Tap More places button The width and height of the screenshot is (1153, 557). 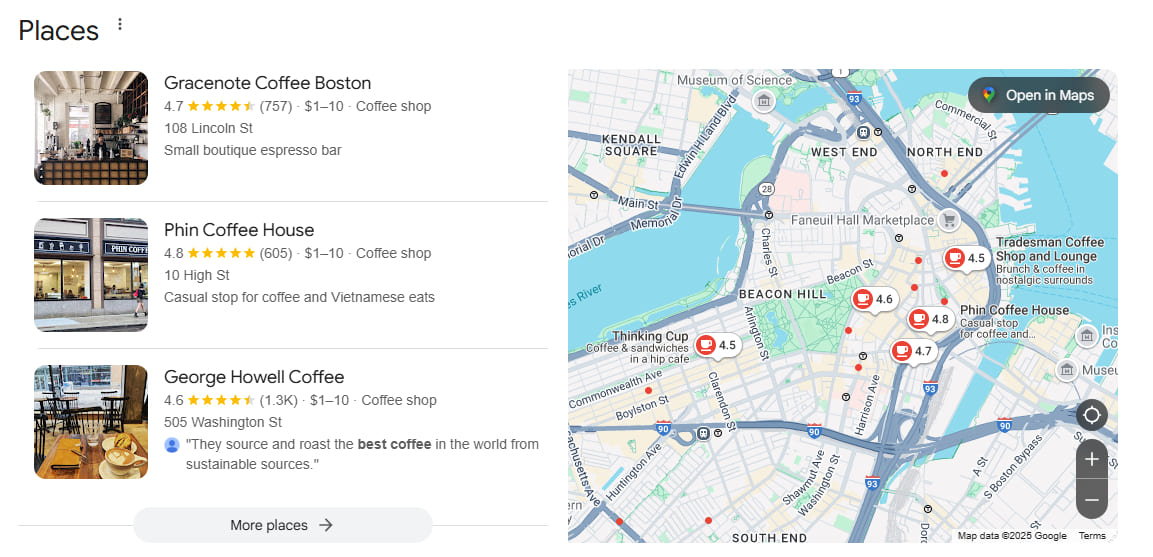(x=282, y=525)
